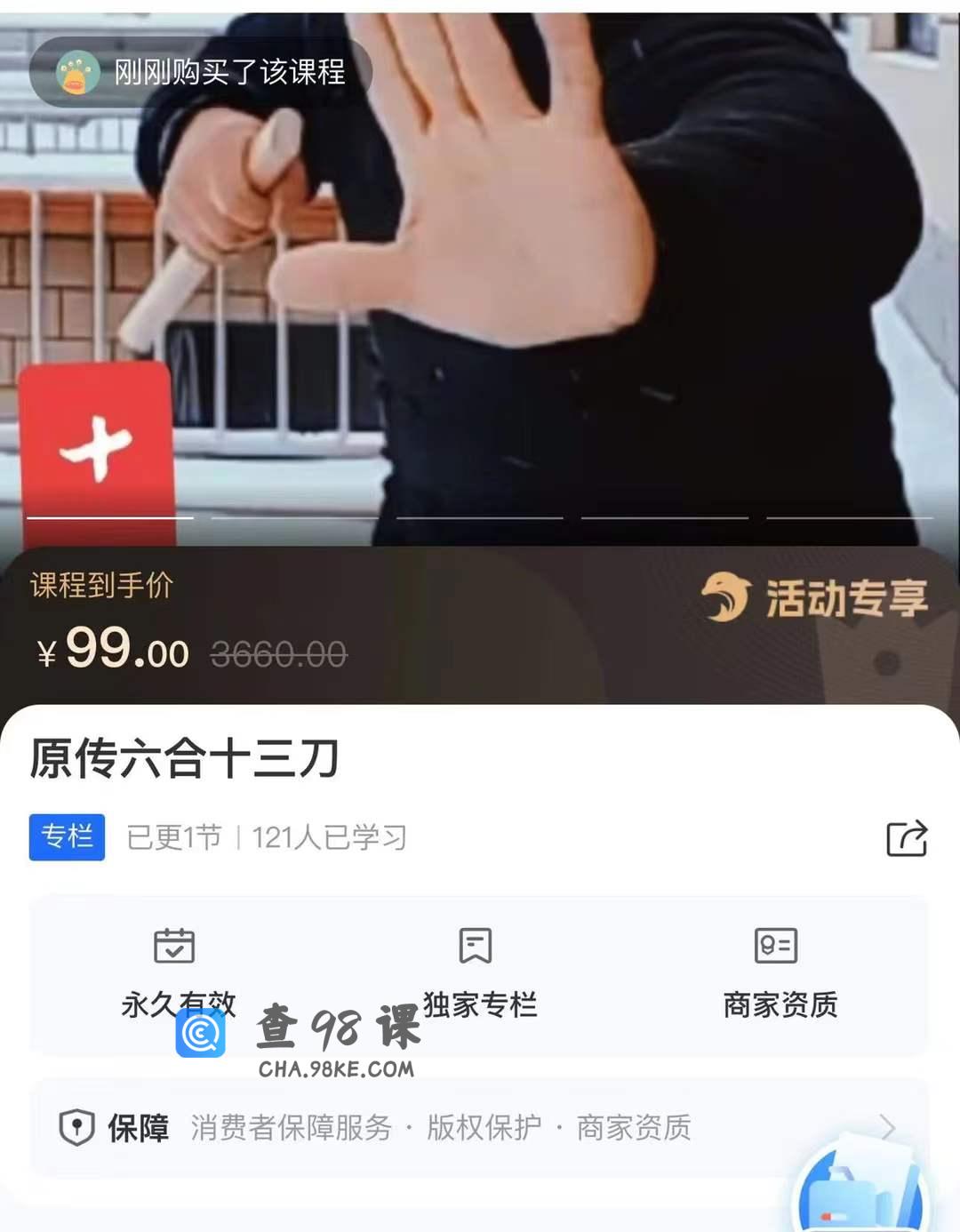Viewport: 960px width, 1232px height.
Task: Share this course via share icon
Action: (906, 838)
